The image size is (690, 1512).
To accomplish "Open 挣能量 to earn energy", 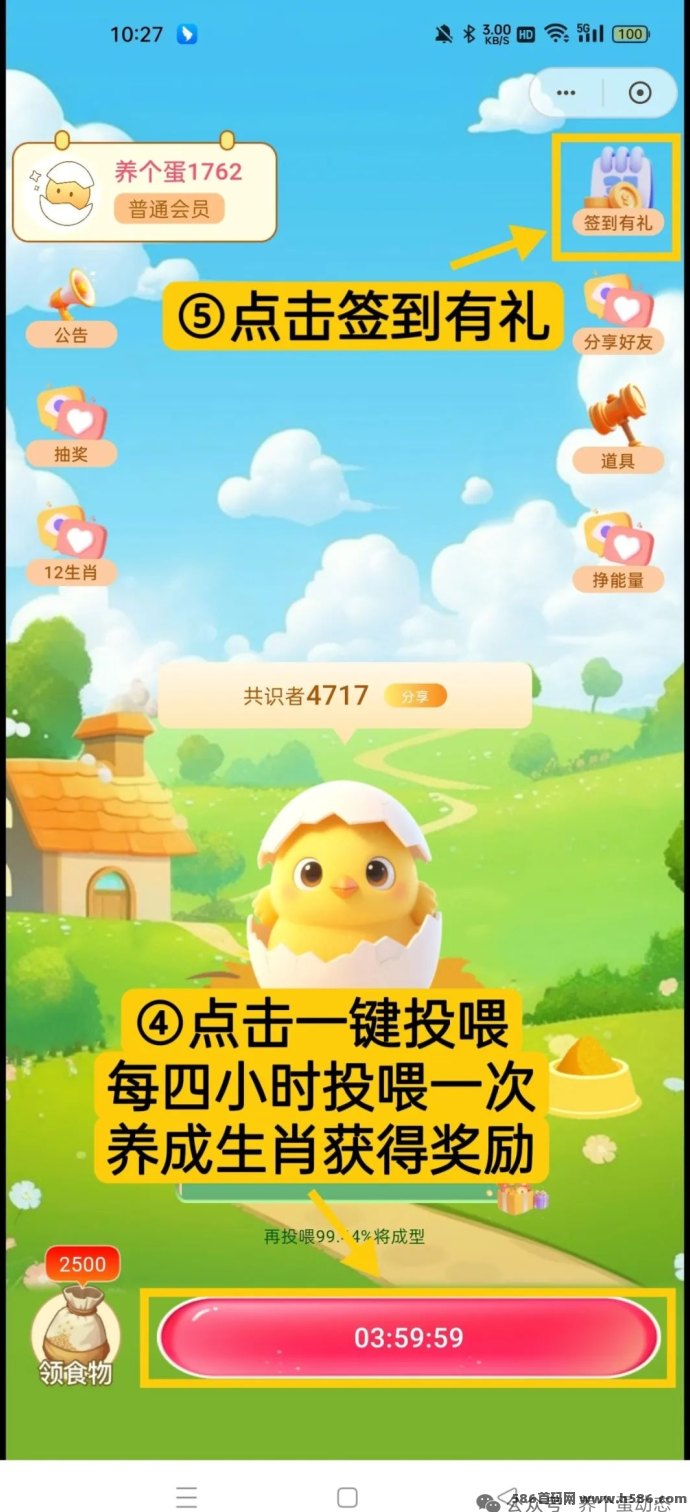I will (x=617, y=552).
